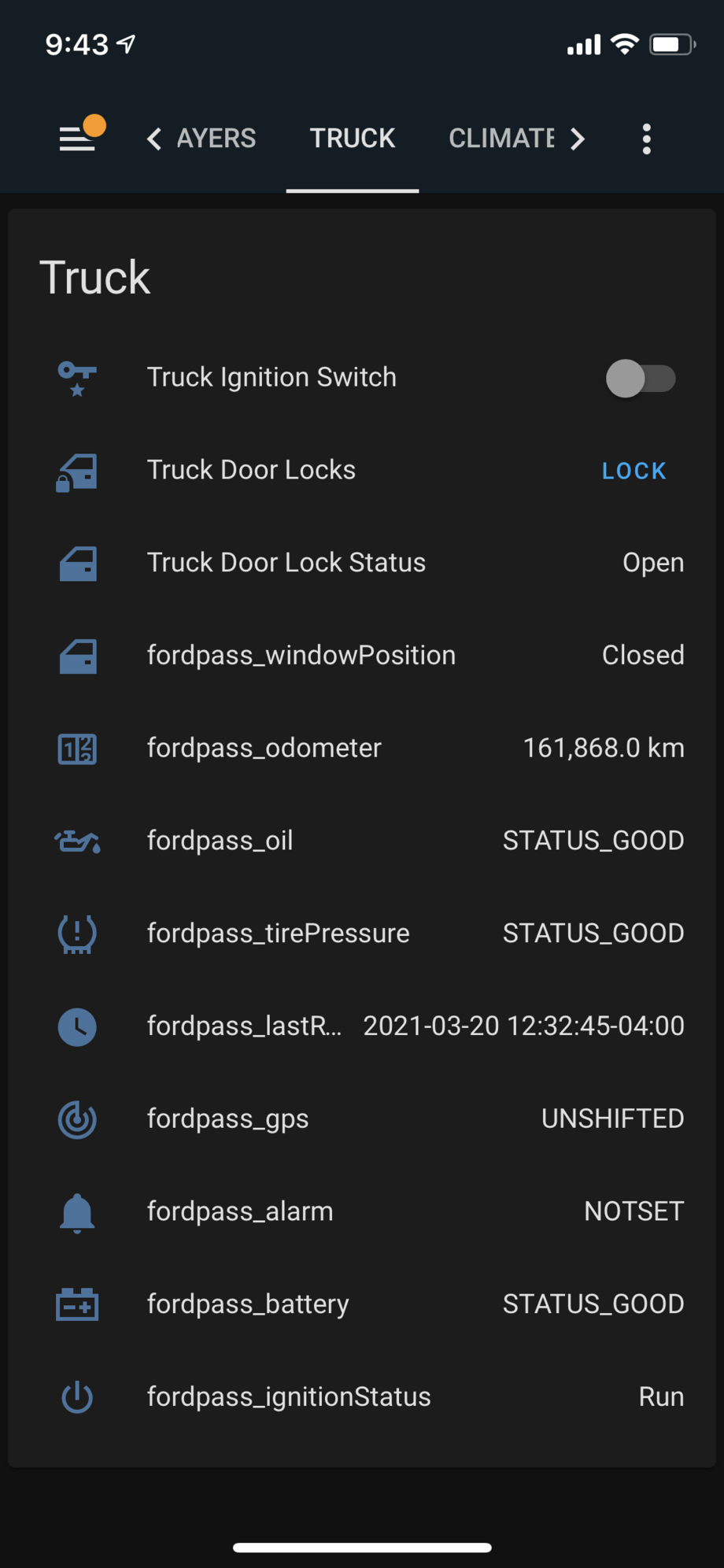The image size is (724, 1568).
Task: Navigate back using the left chevron arrow
Action: point(153,139)
